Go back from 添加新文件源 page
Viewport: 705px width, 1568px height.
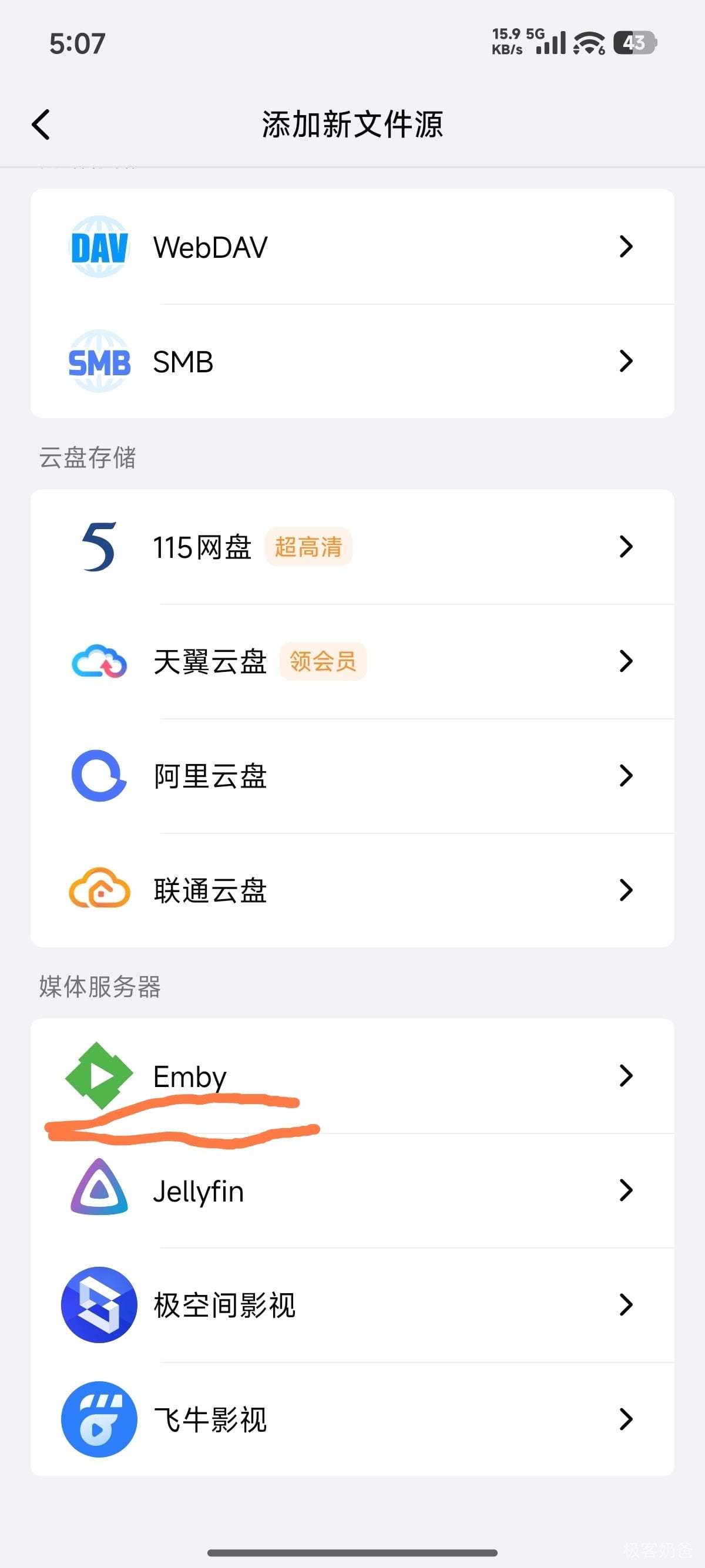pyautogui.click(x=41, y=125)
